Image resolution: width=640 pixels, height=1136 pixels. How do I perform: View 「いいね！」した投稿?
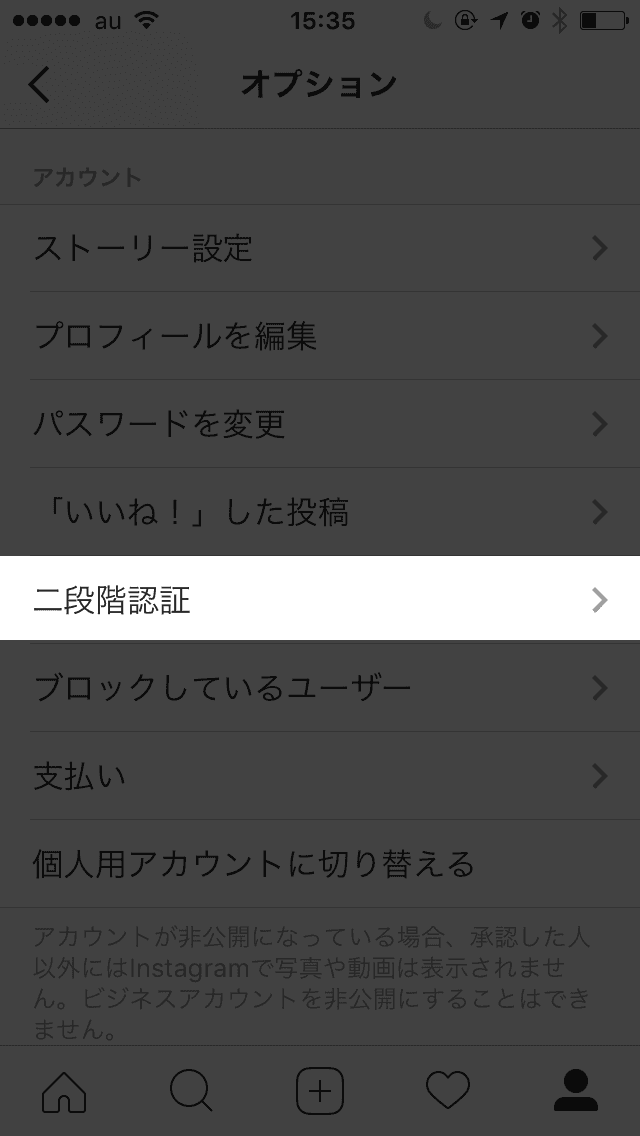[320, 512]
